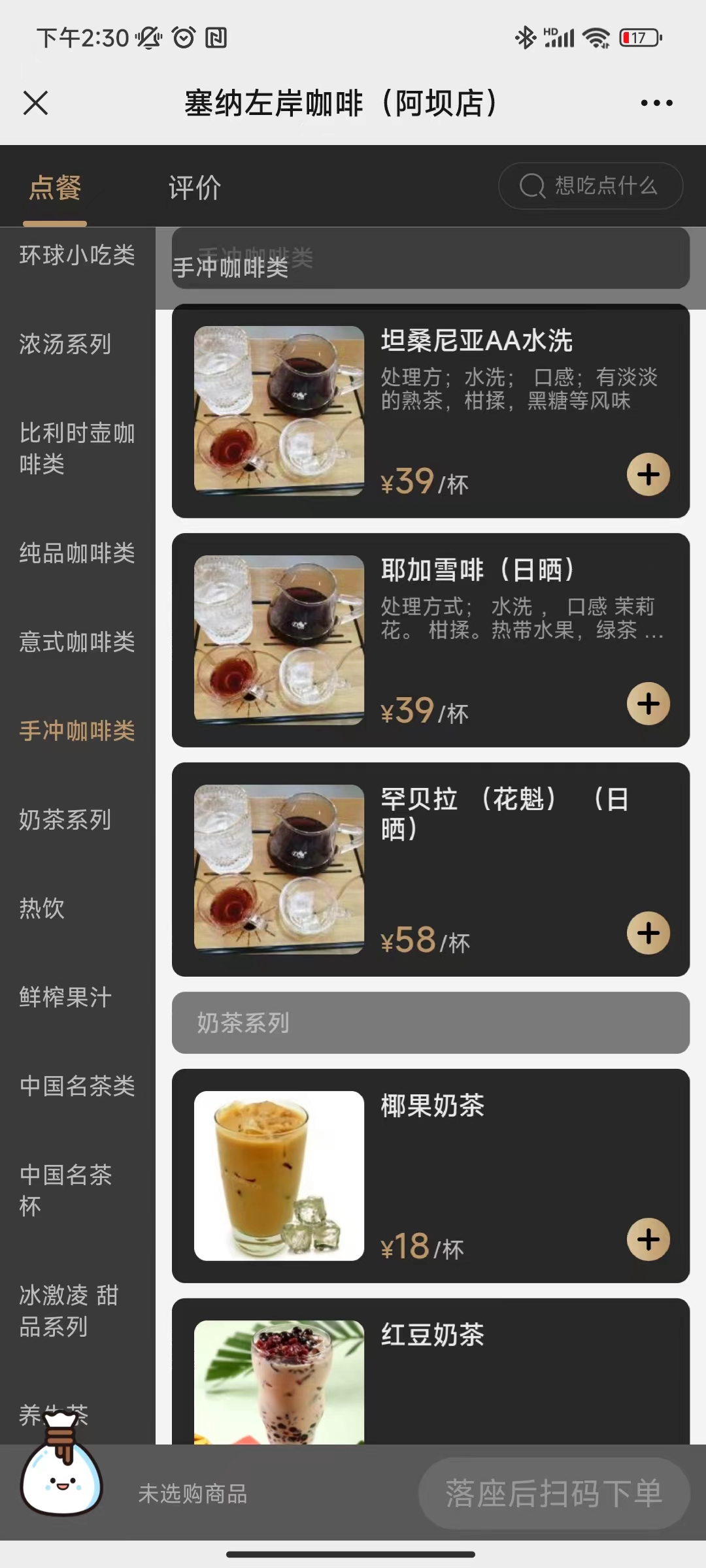This screenshot has width=706, height=1568.
Task: Go to 意式咖啡类 category
Action: 77,642
